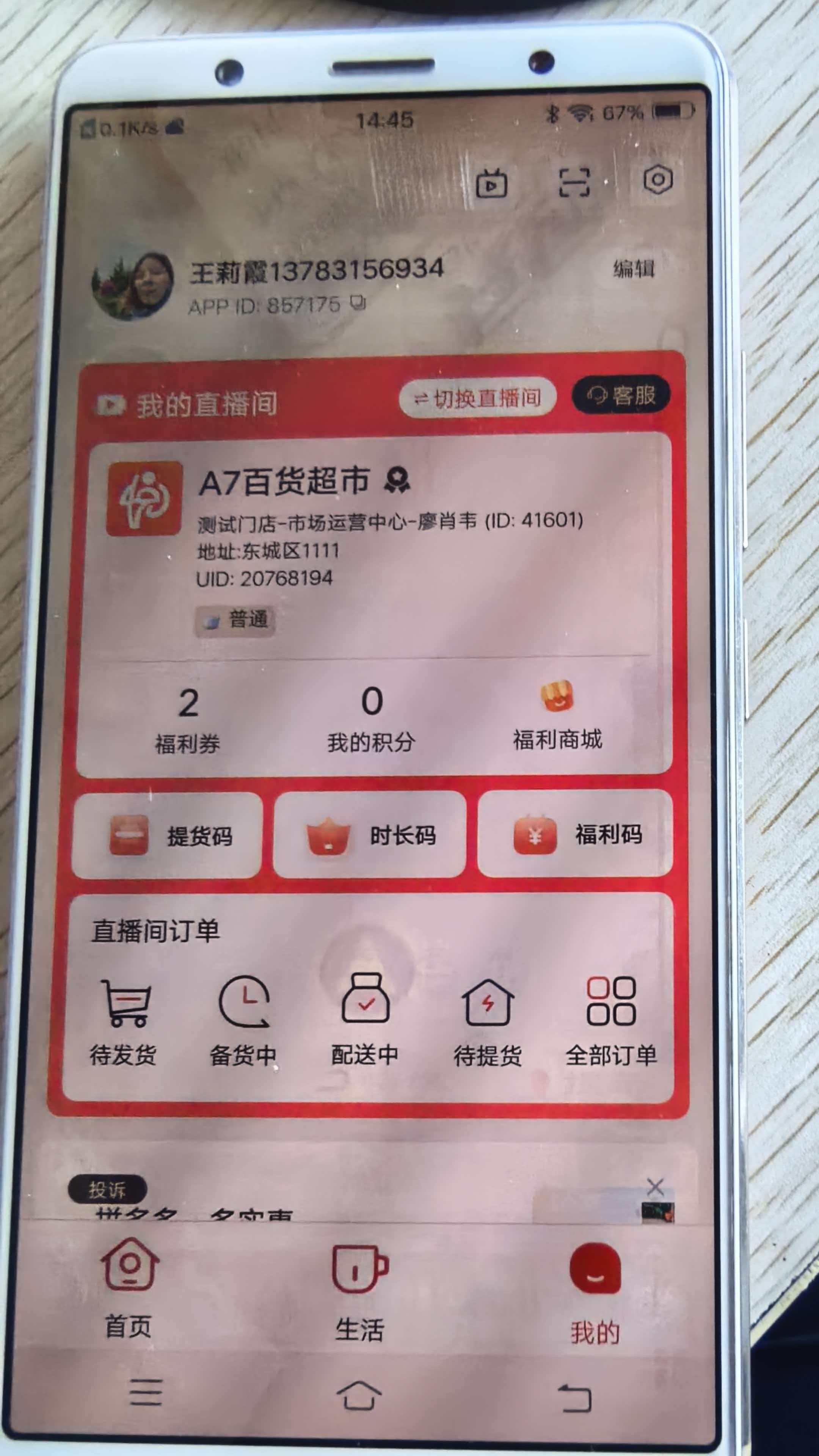Tap 切换直播间 to switch live room
The image size is (819, 1456).
pos(478,398)
